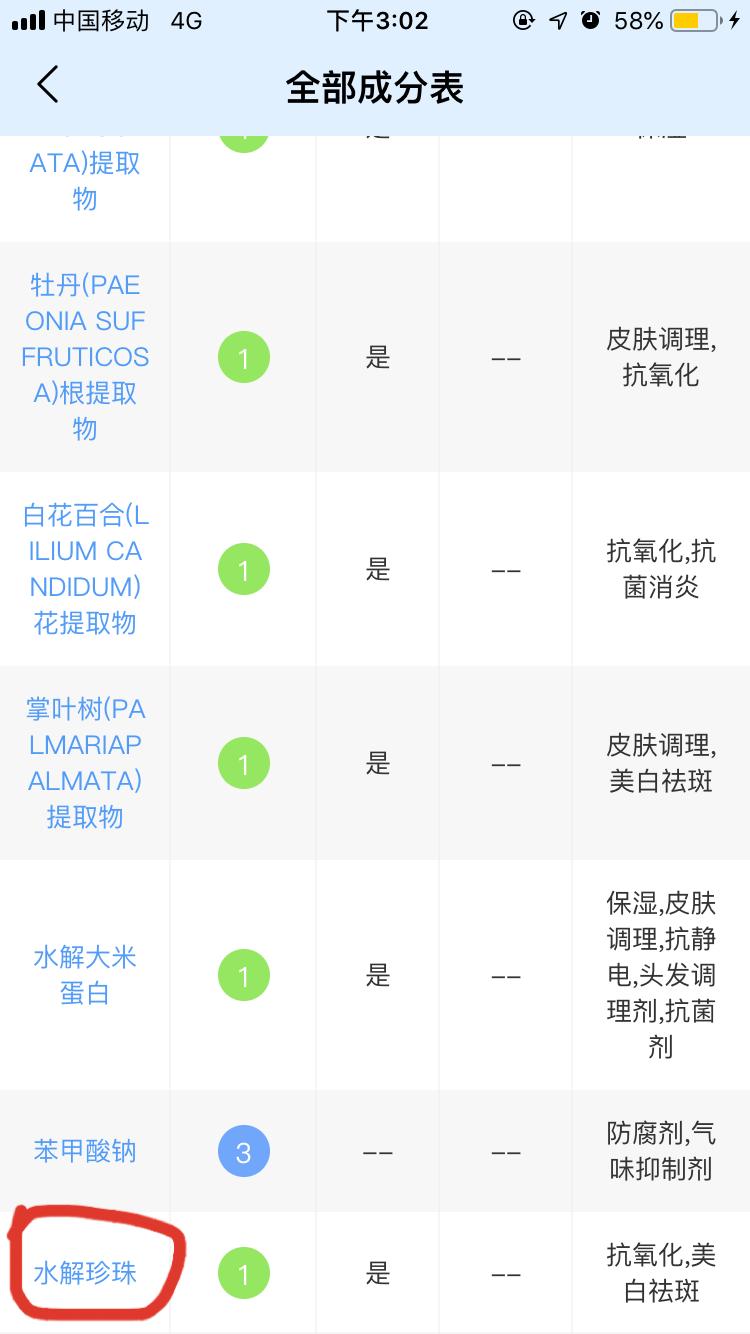Open the 苯甲酸钠 ingredient page
Screen dimensions: 750x1334
(85, 1151)
